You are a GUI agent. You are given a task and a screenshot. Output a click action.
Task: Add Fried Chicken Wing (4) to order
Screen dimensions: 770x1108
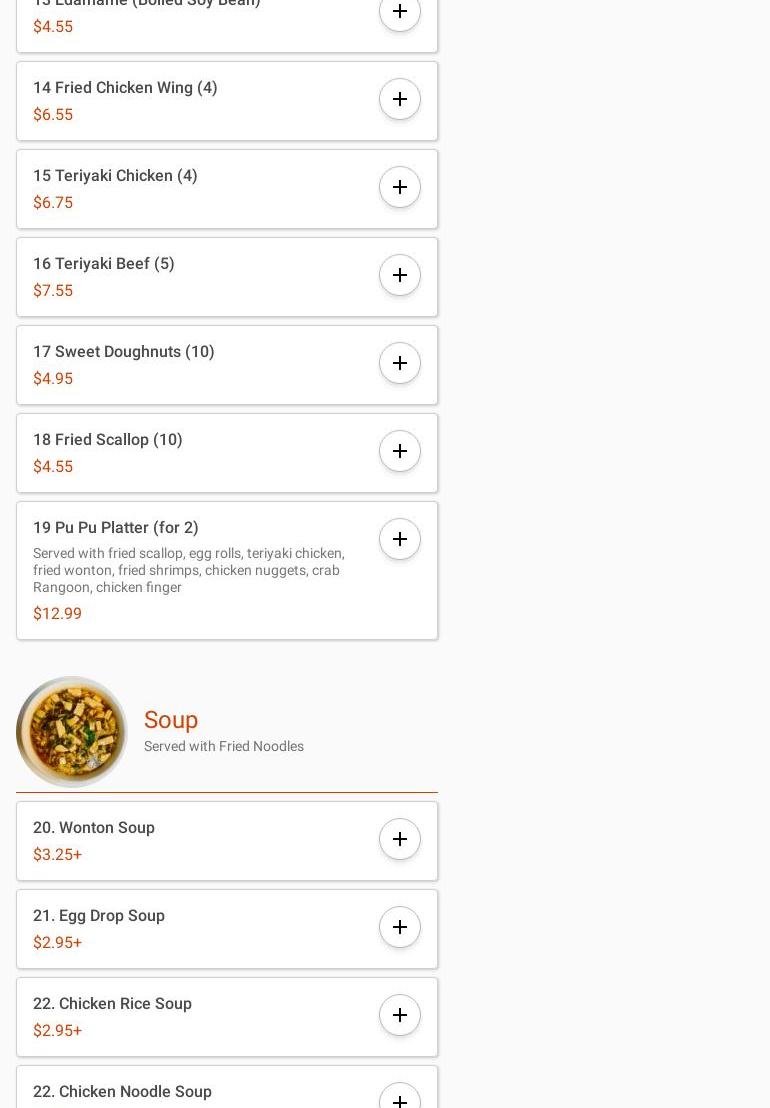tap(400, 99)
